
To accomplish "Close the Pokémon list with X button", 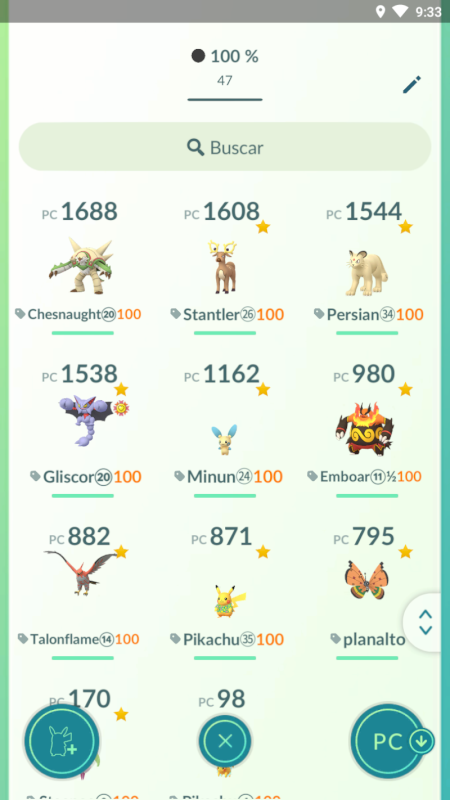I will pyautogui.click(x=225, y=741).
